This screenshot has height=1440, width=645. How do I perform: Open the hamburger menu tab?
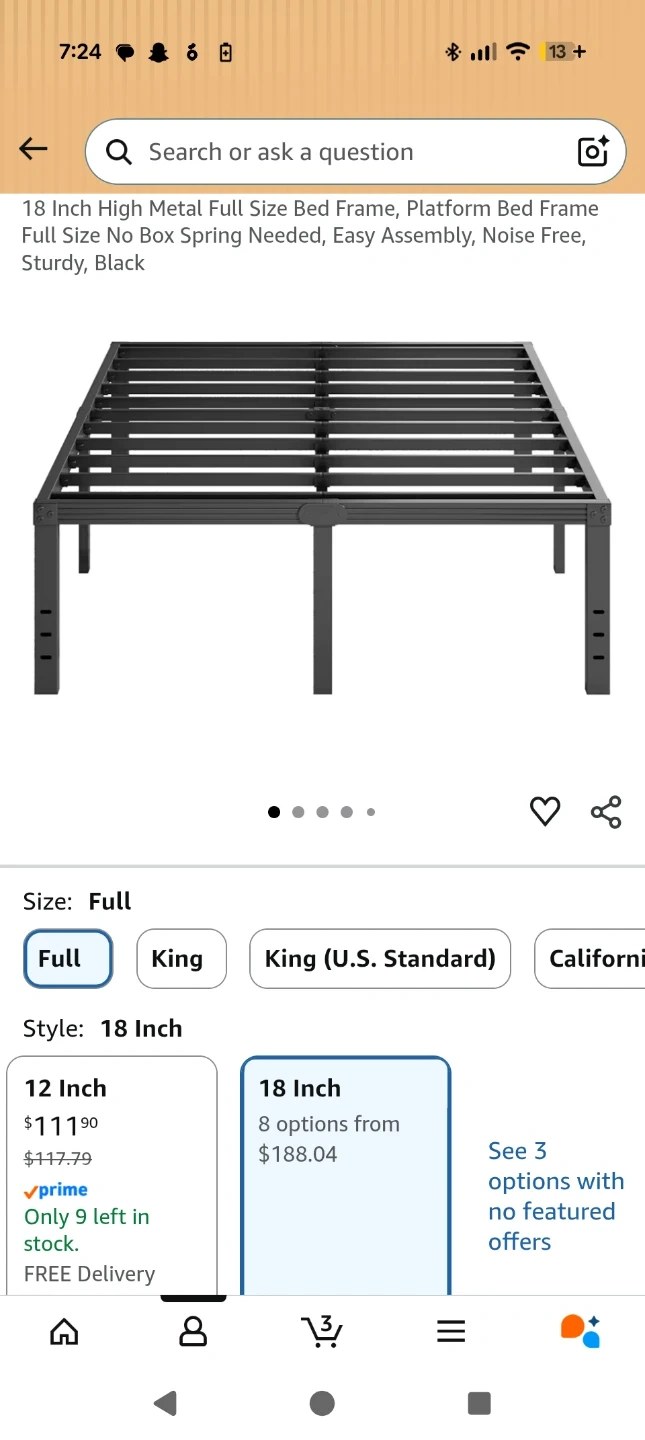(451, 1331)
